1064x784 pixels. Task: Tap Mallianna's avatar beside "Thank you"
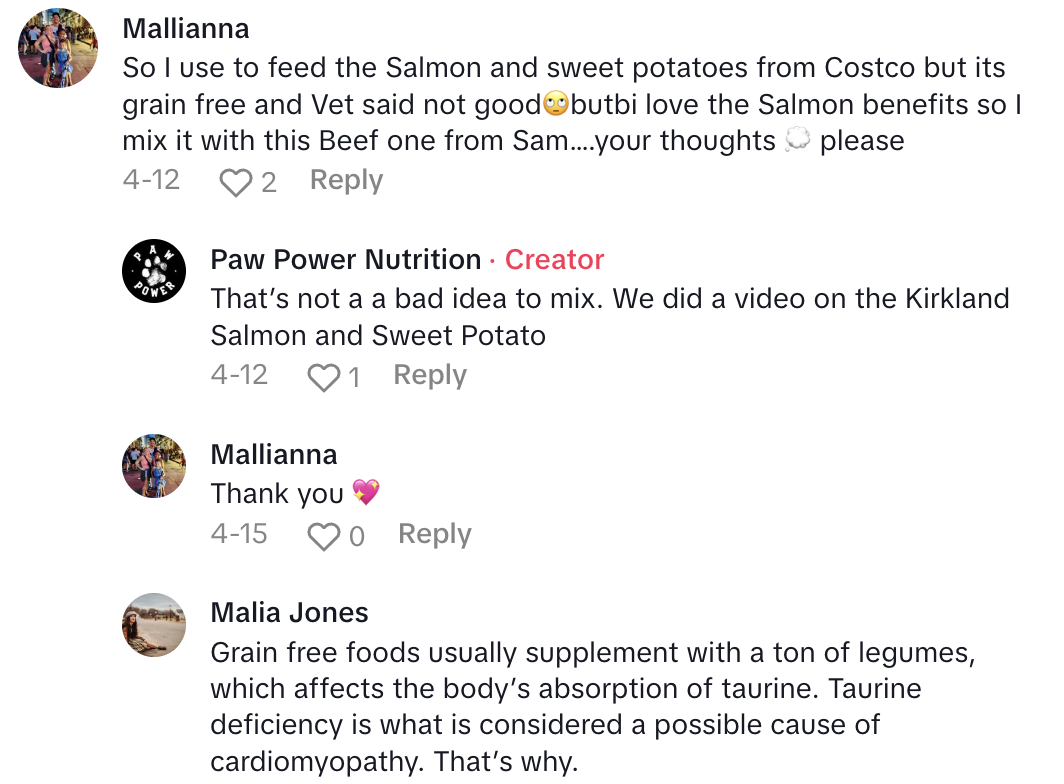coord(154,466)
